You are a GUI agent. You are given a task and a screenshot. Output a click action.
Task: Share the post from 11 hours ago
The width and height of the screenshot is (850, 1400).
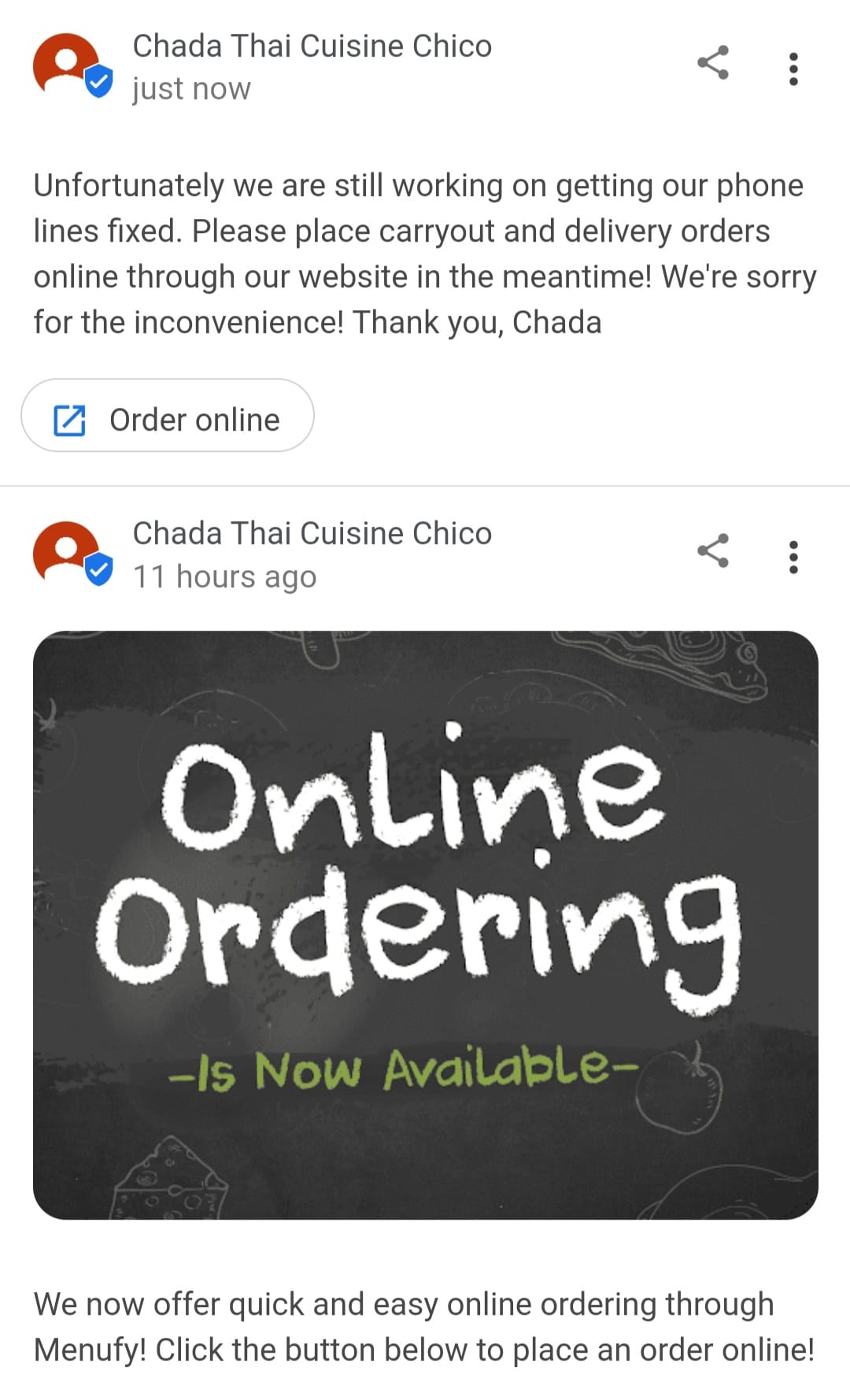click(713, 551)
